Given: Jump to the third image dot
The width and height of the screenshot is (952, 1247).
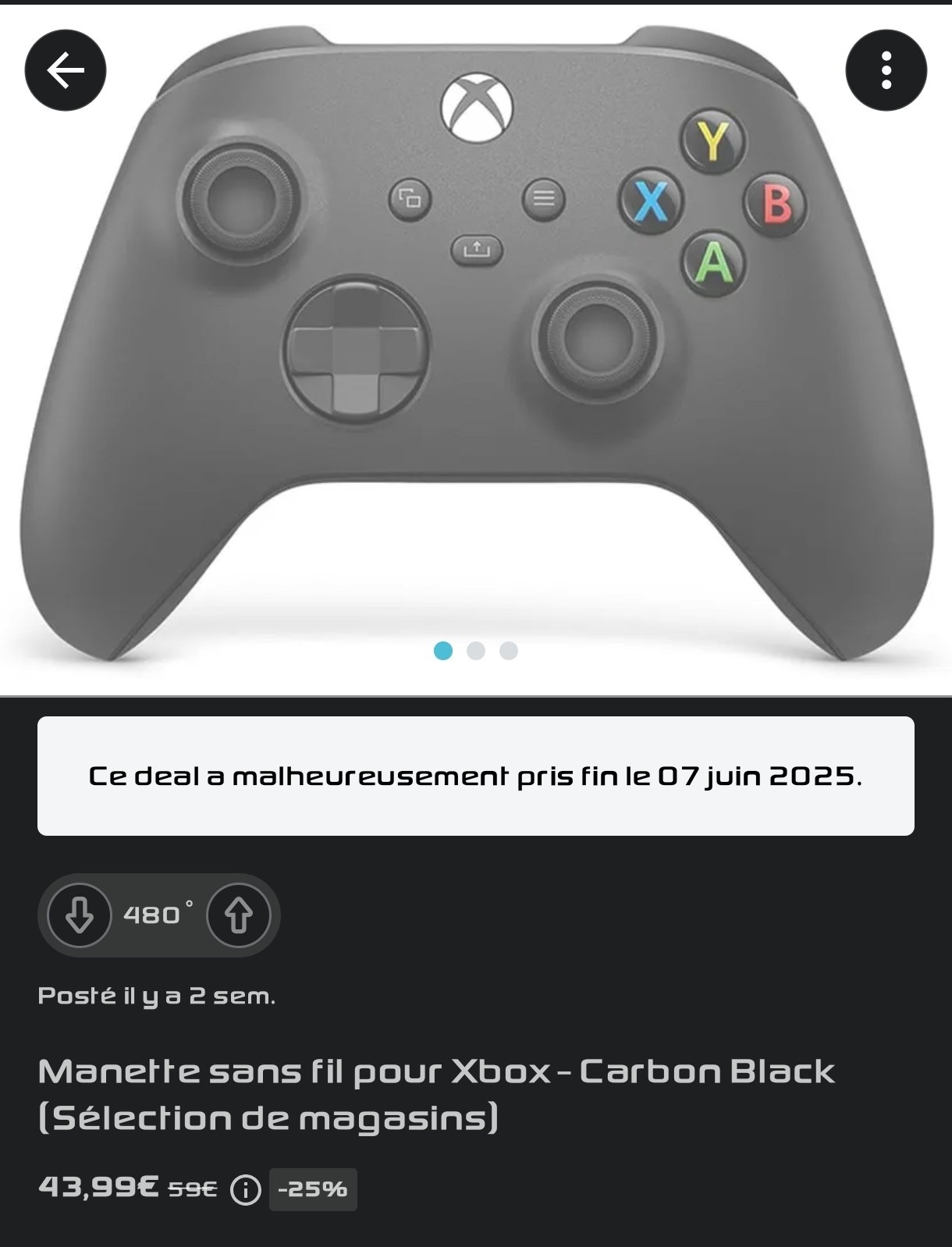Looking at the screenshot, I should [509, 651].
